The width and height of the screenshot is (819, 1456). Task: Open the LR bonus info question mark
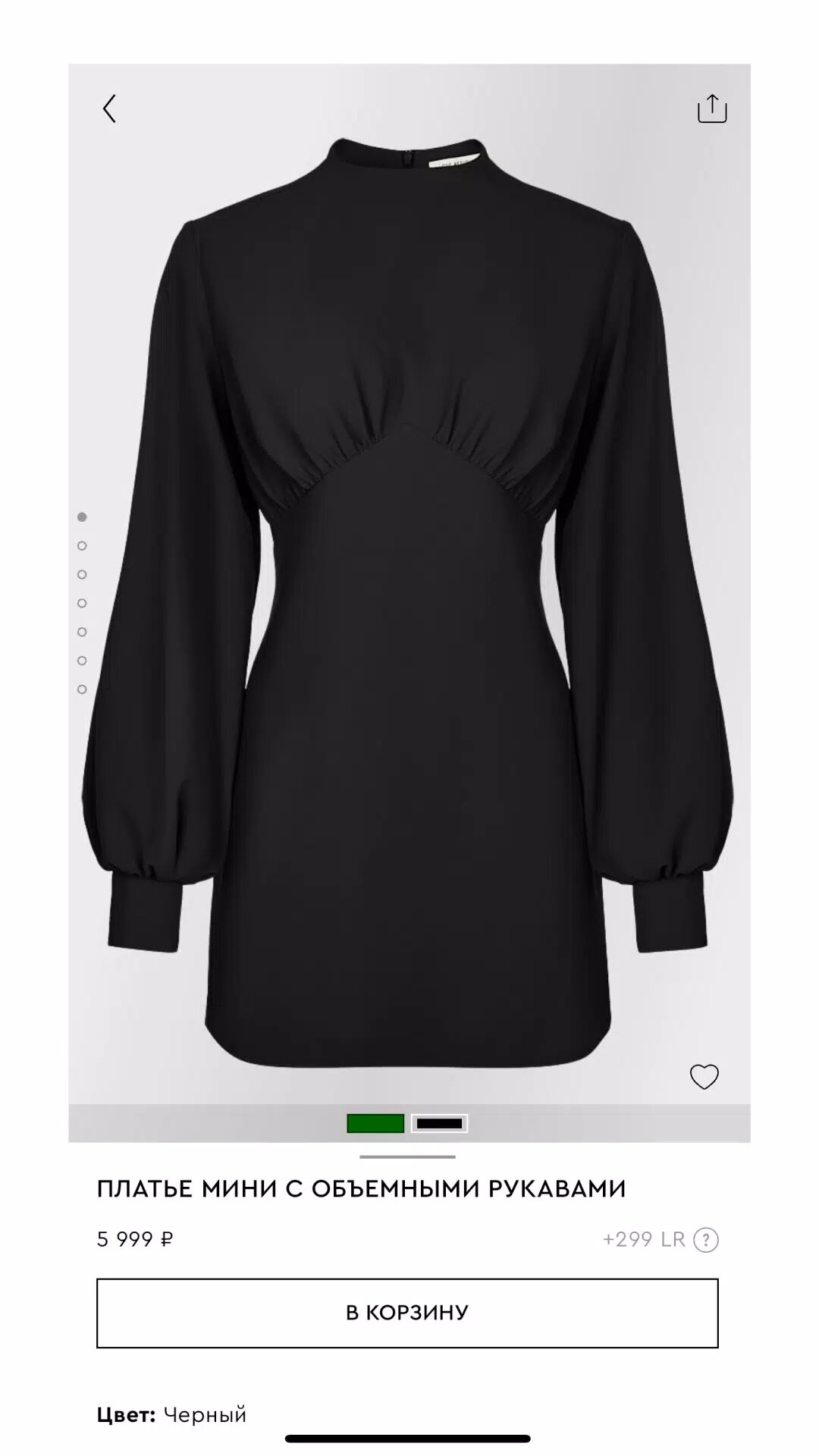point(706,1240)
